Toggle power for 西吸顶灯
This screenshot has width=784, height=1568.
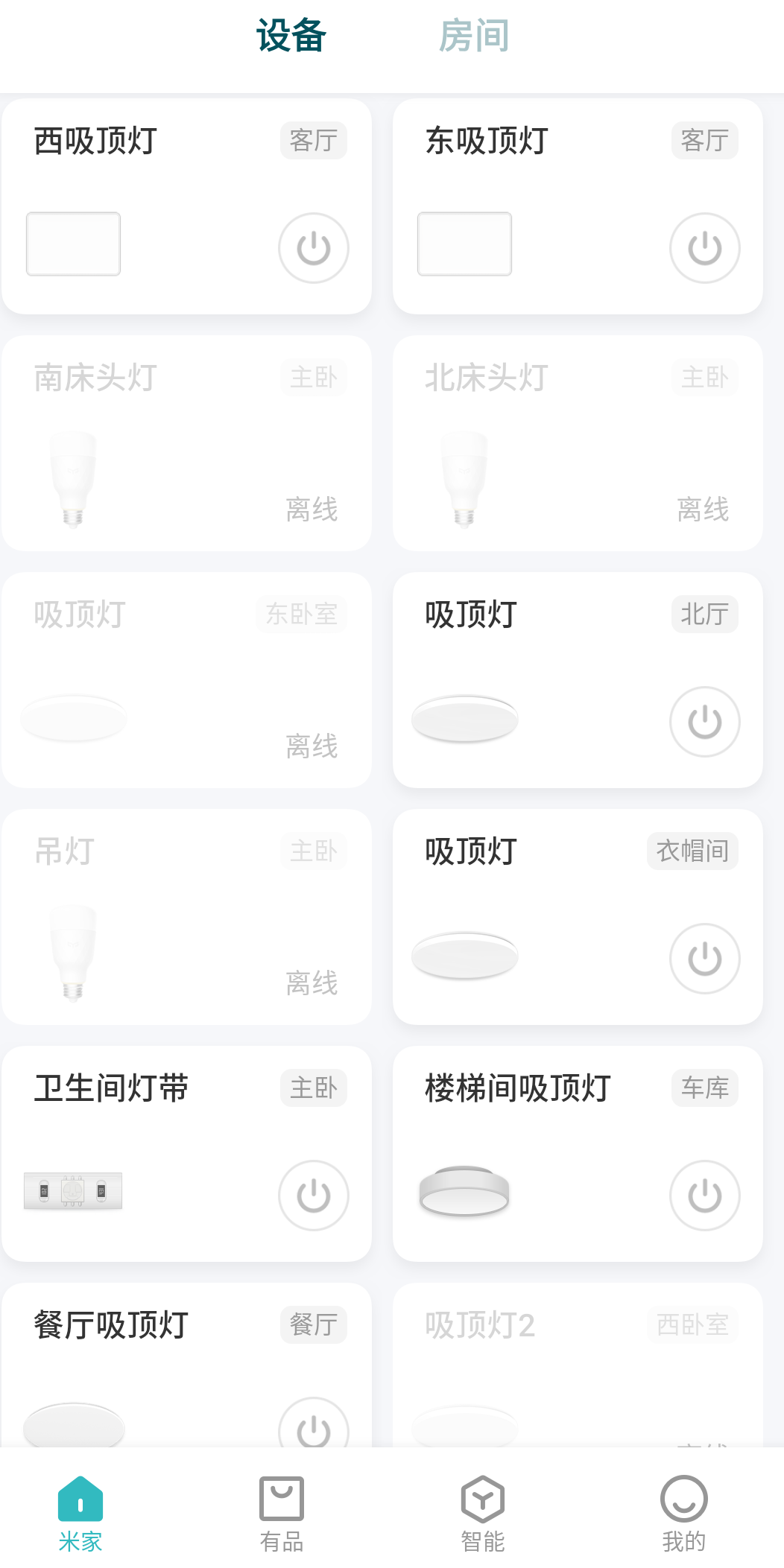[313, 247]
